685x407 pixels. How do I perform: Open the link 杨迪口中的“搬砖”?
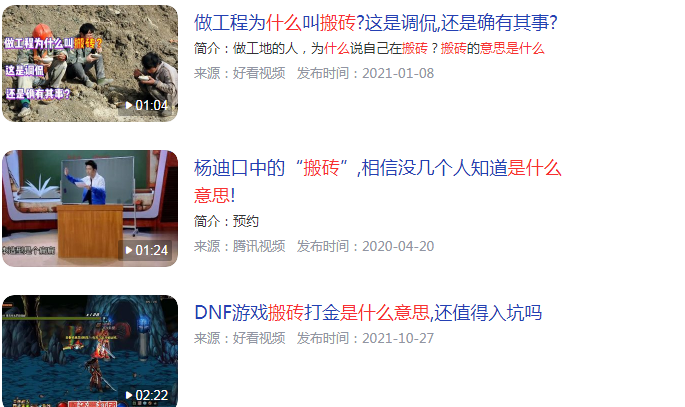pyautogui.click(x=377, y=168)
